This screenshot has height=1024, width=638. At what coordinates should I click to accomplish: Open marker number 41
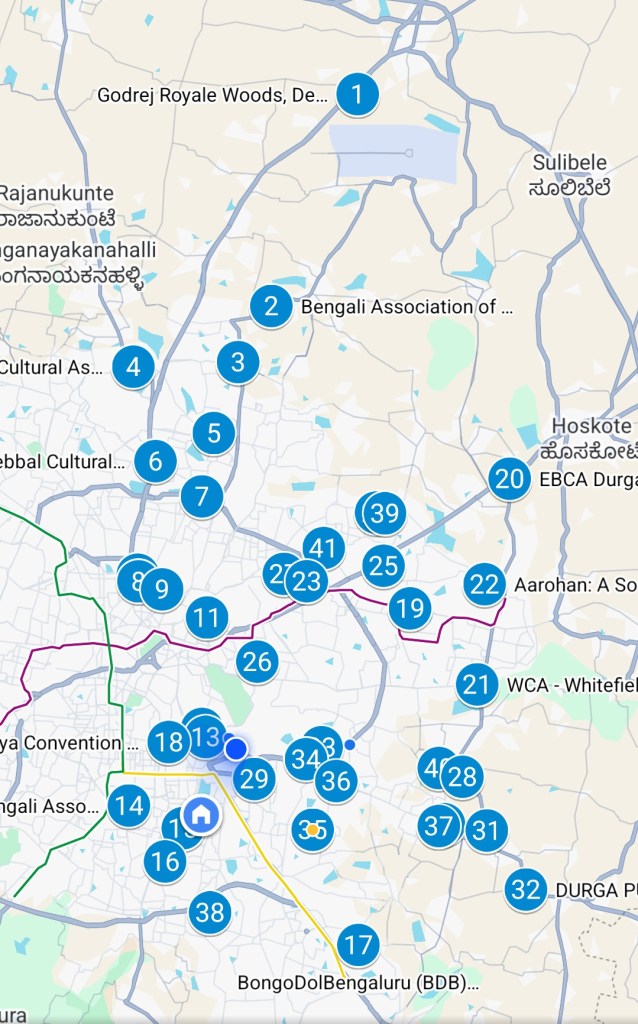click(324, 548)
